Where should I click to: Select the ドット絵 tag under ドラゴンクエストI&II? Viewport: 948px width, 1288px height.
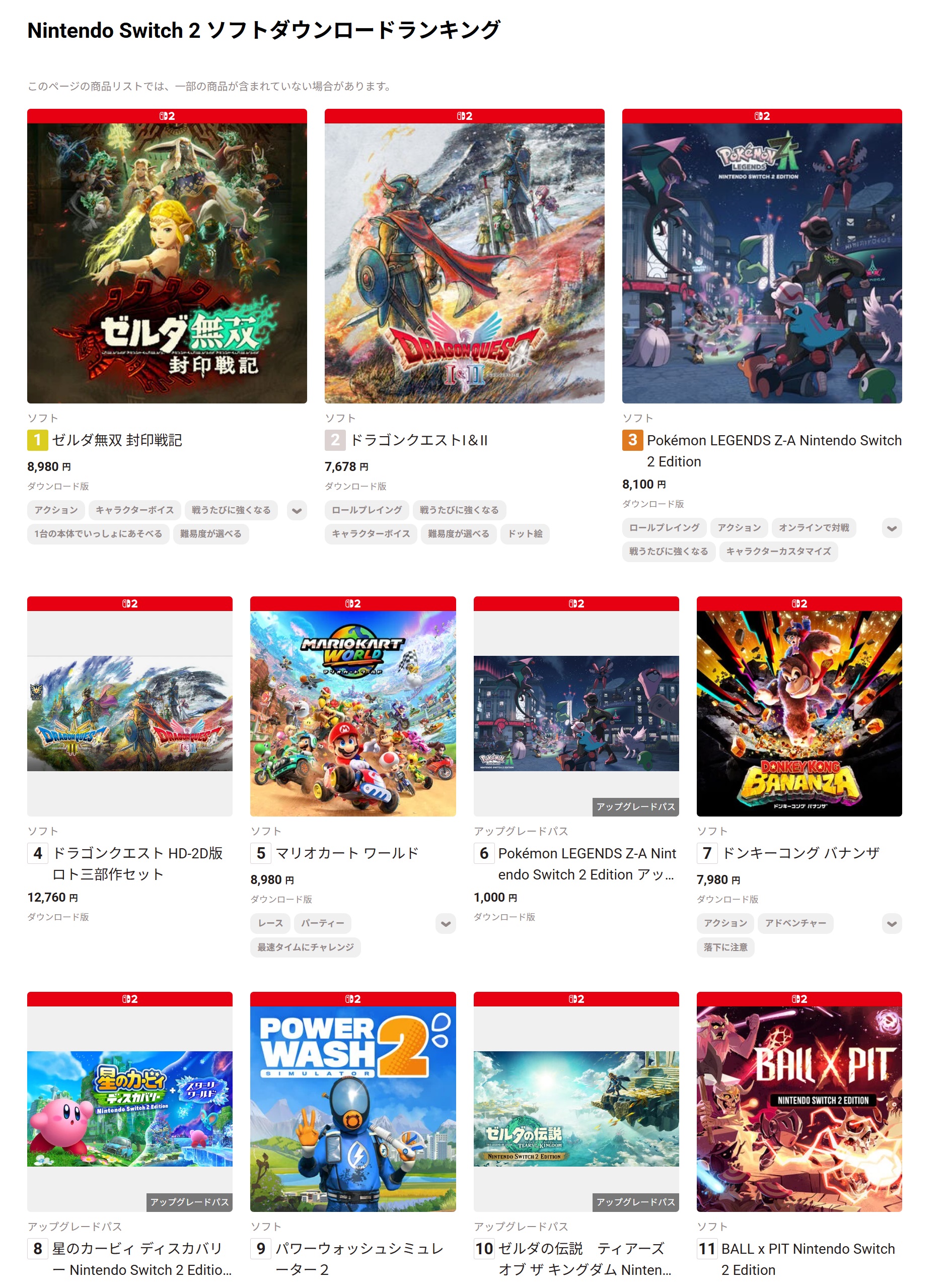[525, 533]
